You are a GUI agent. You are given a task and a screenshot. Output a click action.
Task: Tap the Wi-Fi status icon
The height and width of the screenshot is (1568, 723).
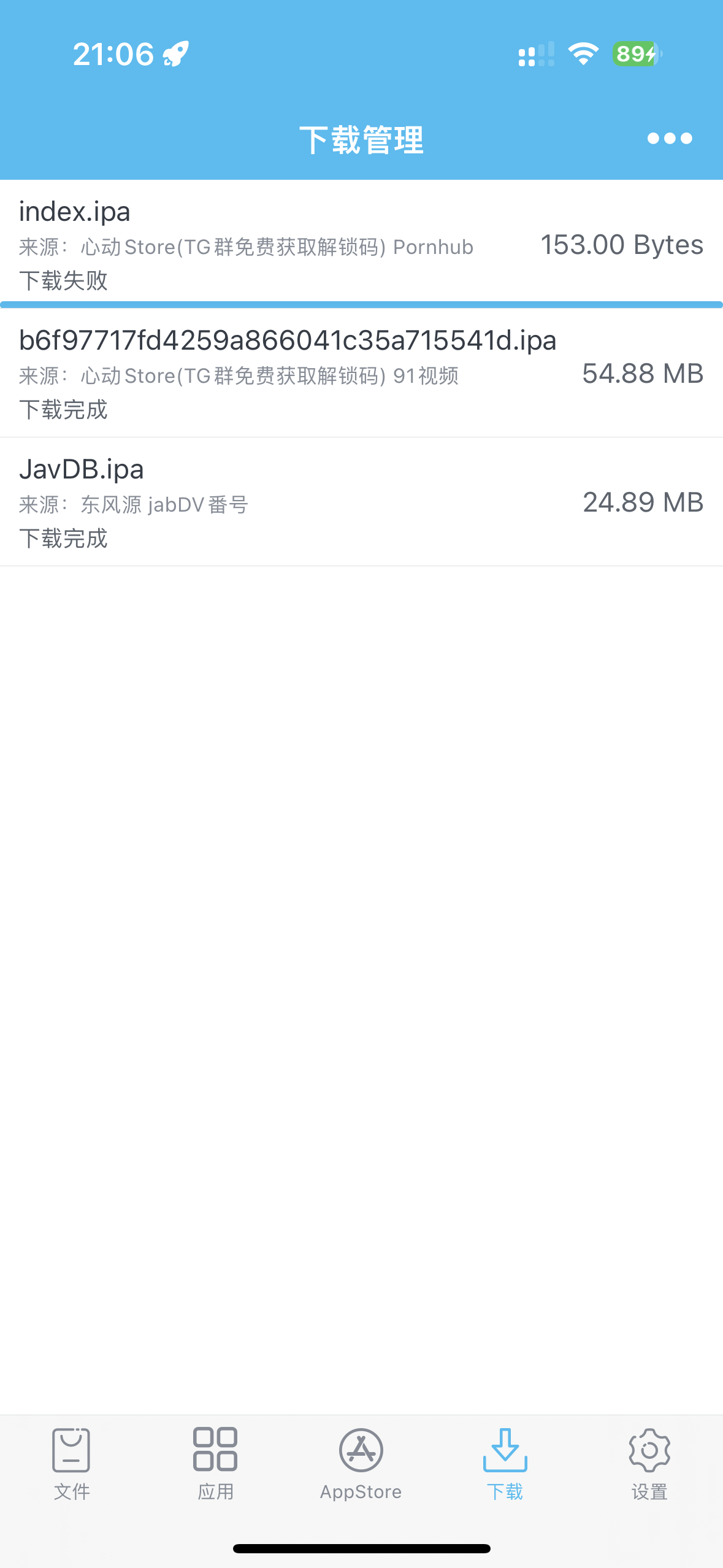point(583,54)
